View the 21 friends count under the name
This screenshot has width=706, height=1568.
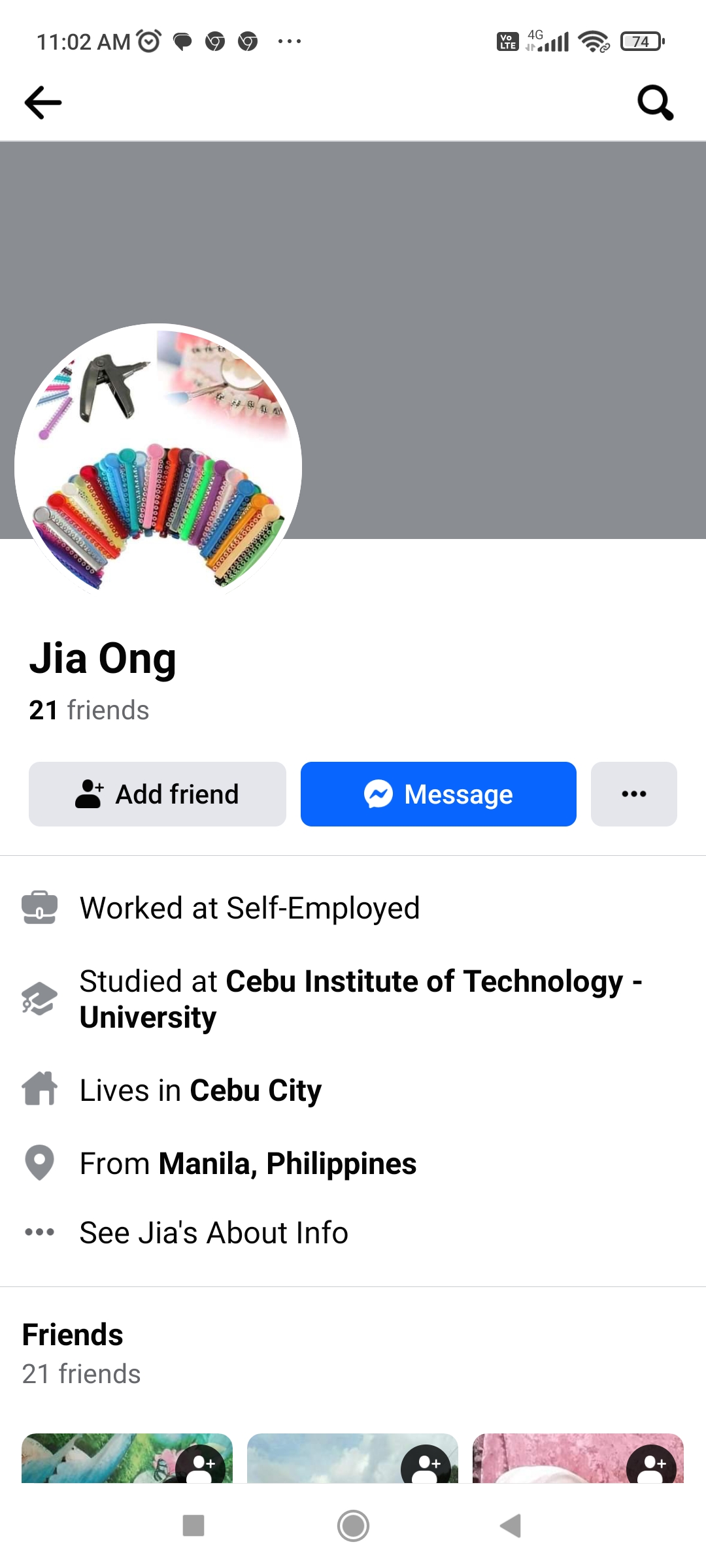coord(89,710)
